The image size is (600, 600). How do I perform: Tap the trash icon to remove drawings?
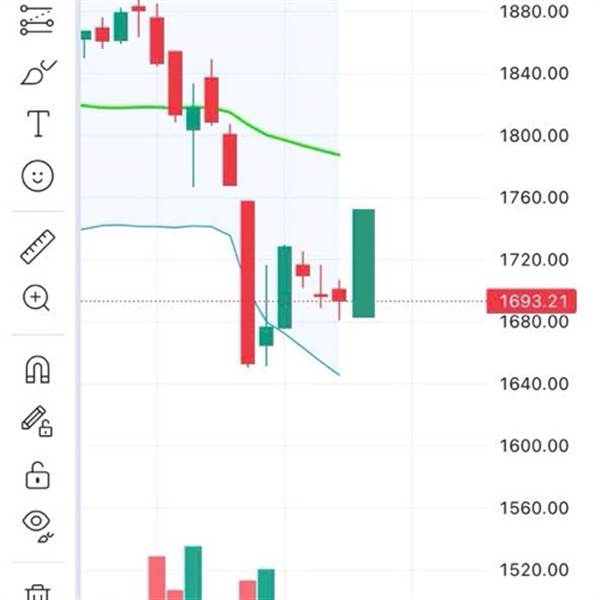[x=38, y=592]
